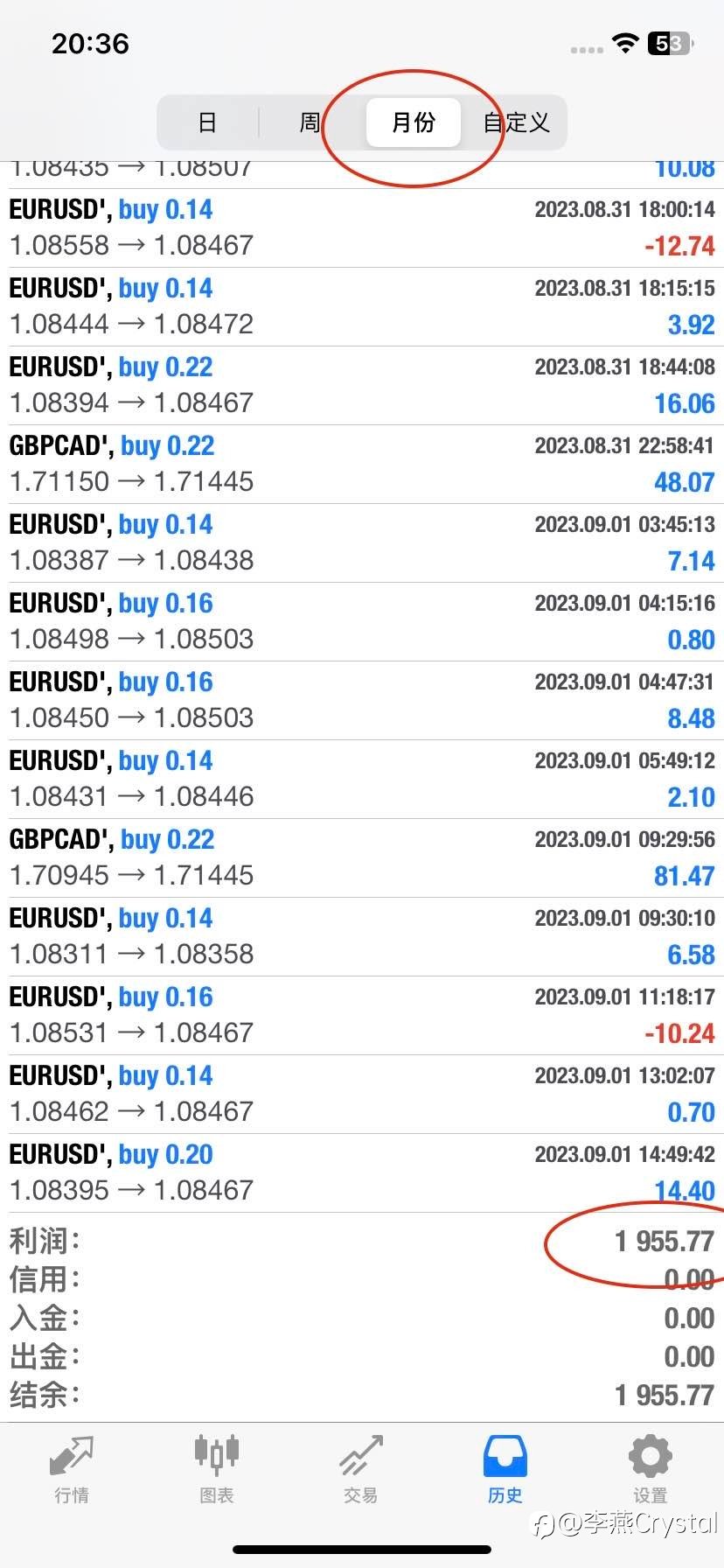
Task: Switch to the 自定义 period tab
Action: coord(516,122)
